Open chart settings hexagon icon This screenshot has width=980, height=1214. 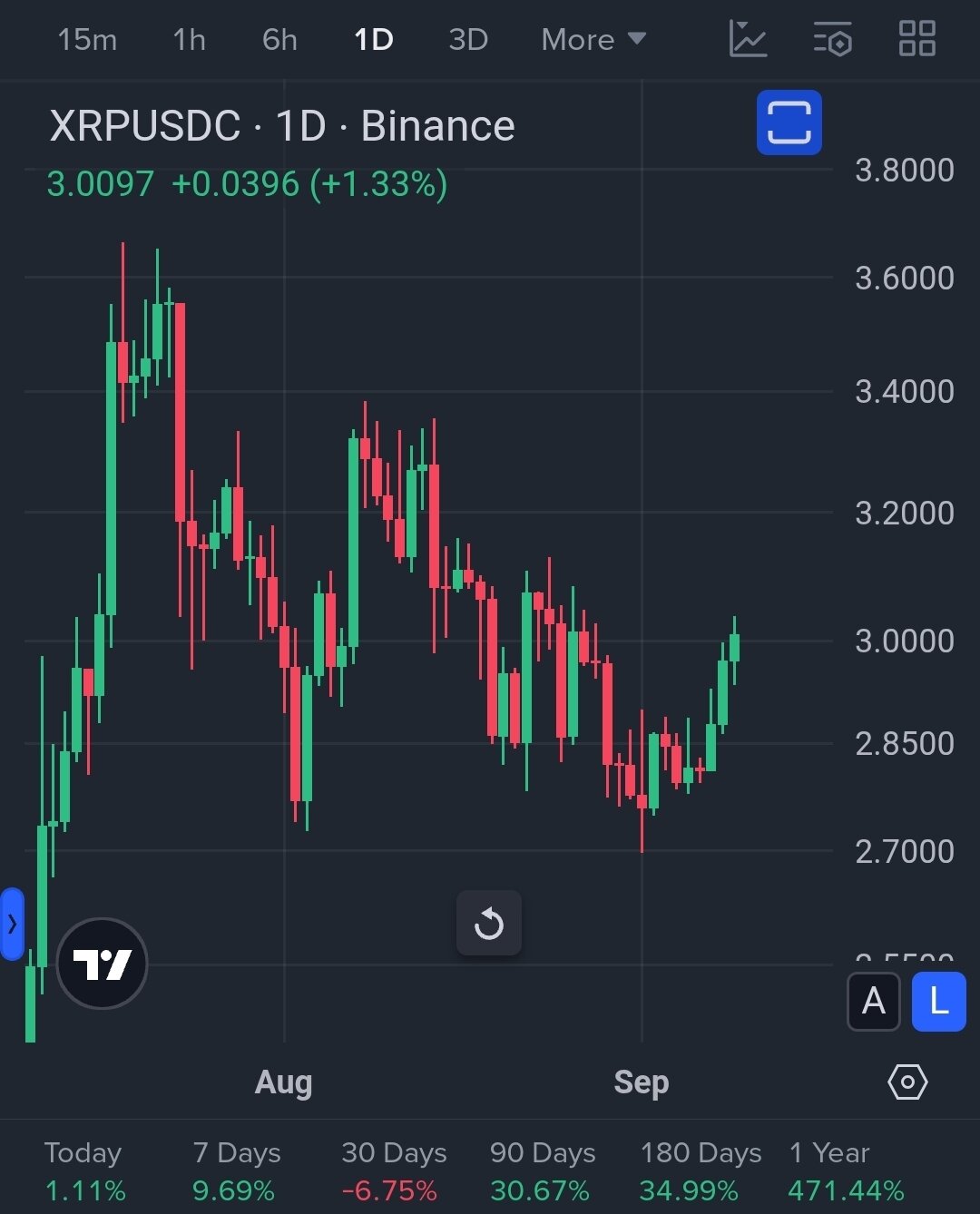tap(907, 1082)
